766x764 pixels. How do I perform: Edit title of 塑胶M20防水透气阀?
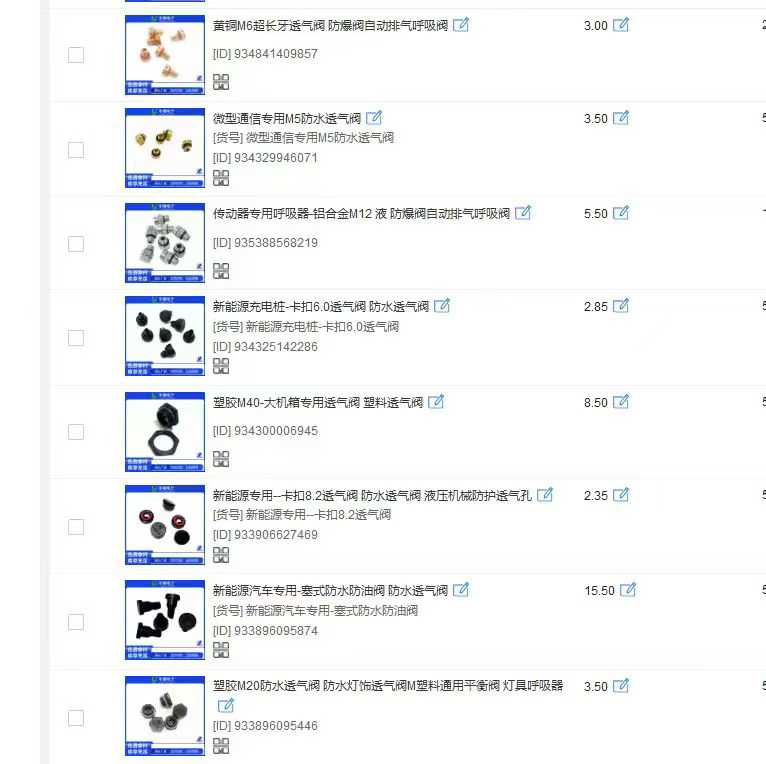(226, 706)
